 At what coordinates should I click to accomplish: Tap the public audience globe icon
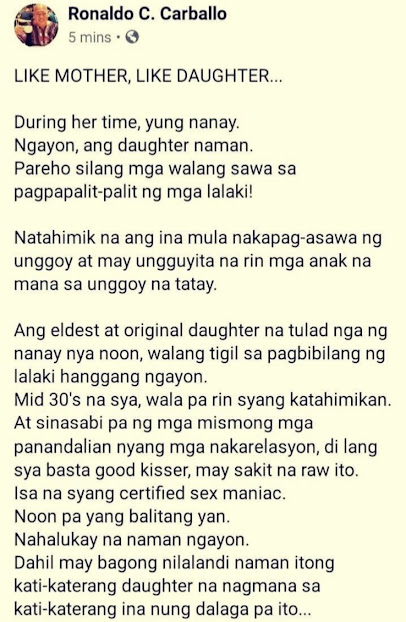click(x=132, y=37)
